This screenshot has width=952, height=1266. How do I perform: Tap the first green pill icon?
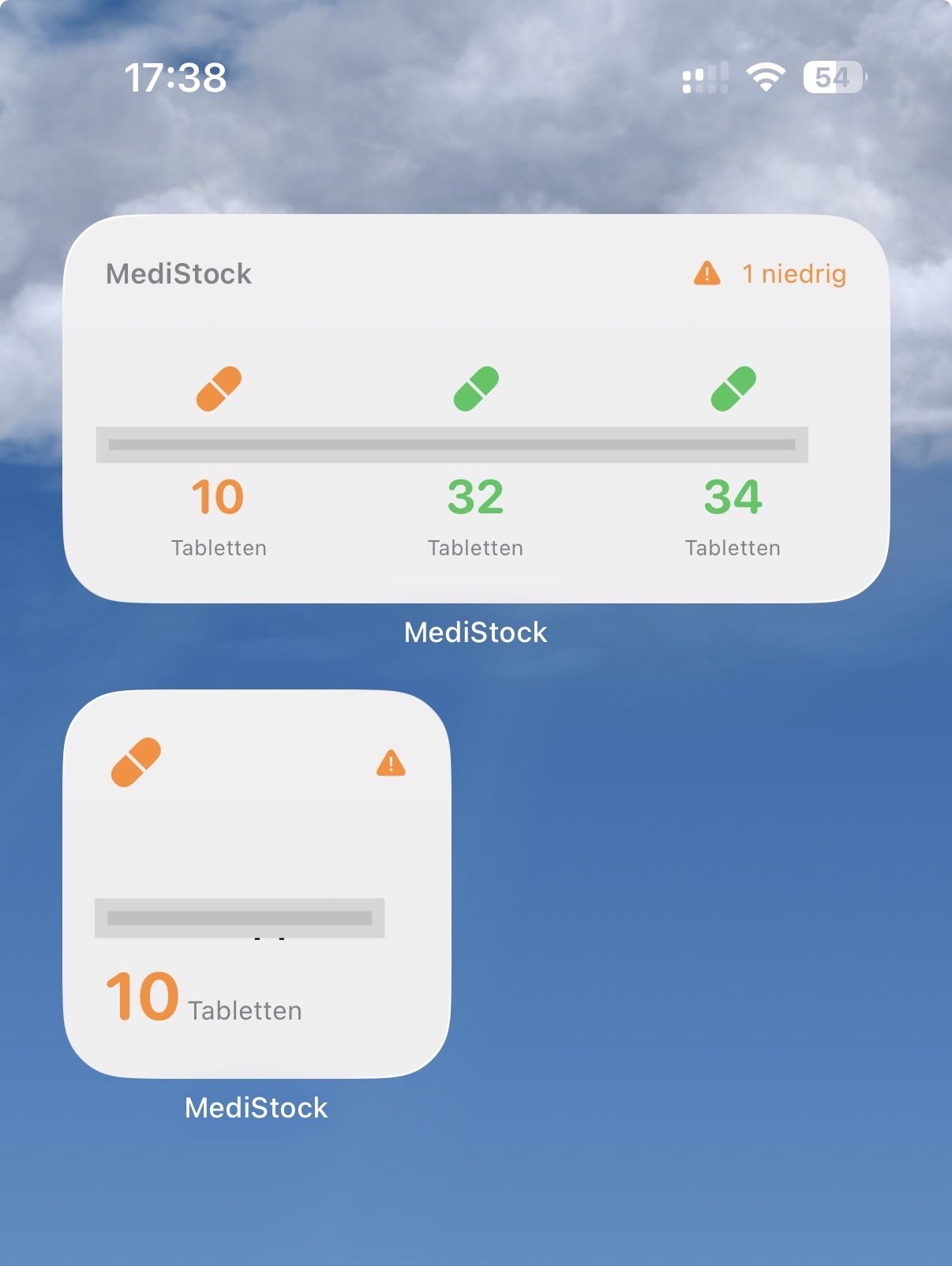(475, 389)
